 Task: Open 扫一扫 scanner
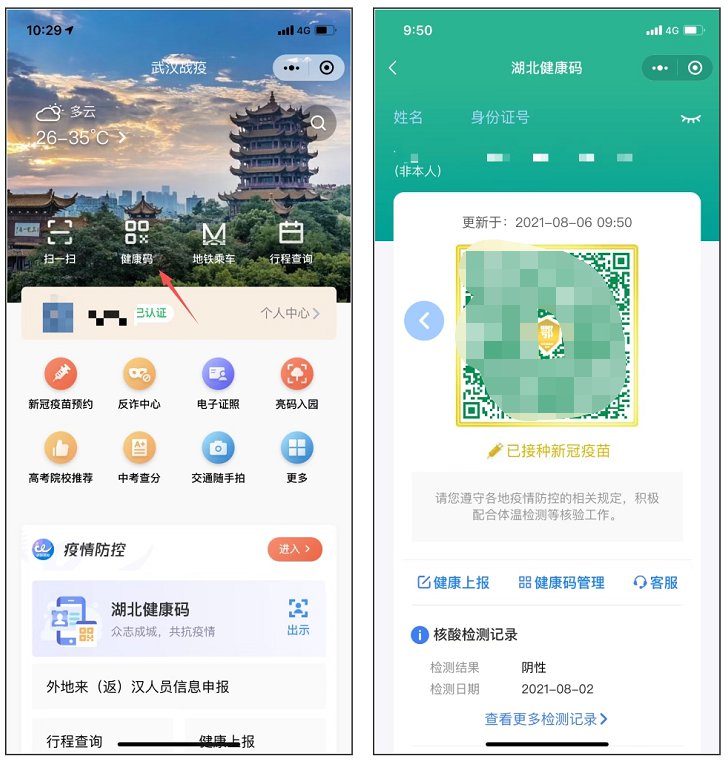click(x=60, y=240)
